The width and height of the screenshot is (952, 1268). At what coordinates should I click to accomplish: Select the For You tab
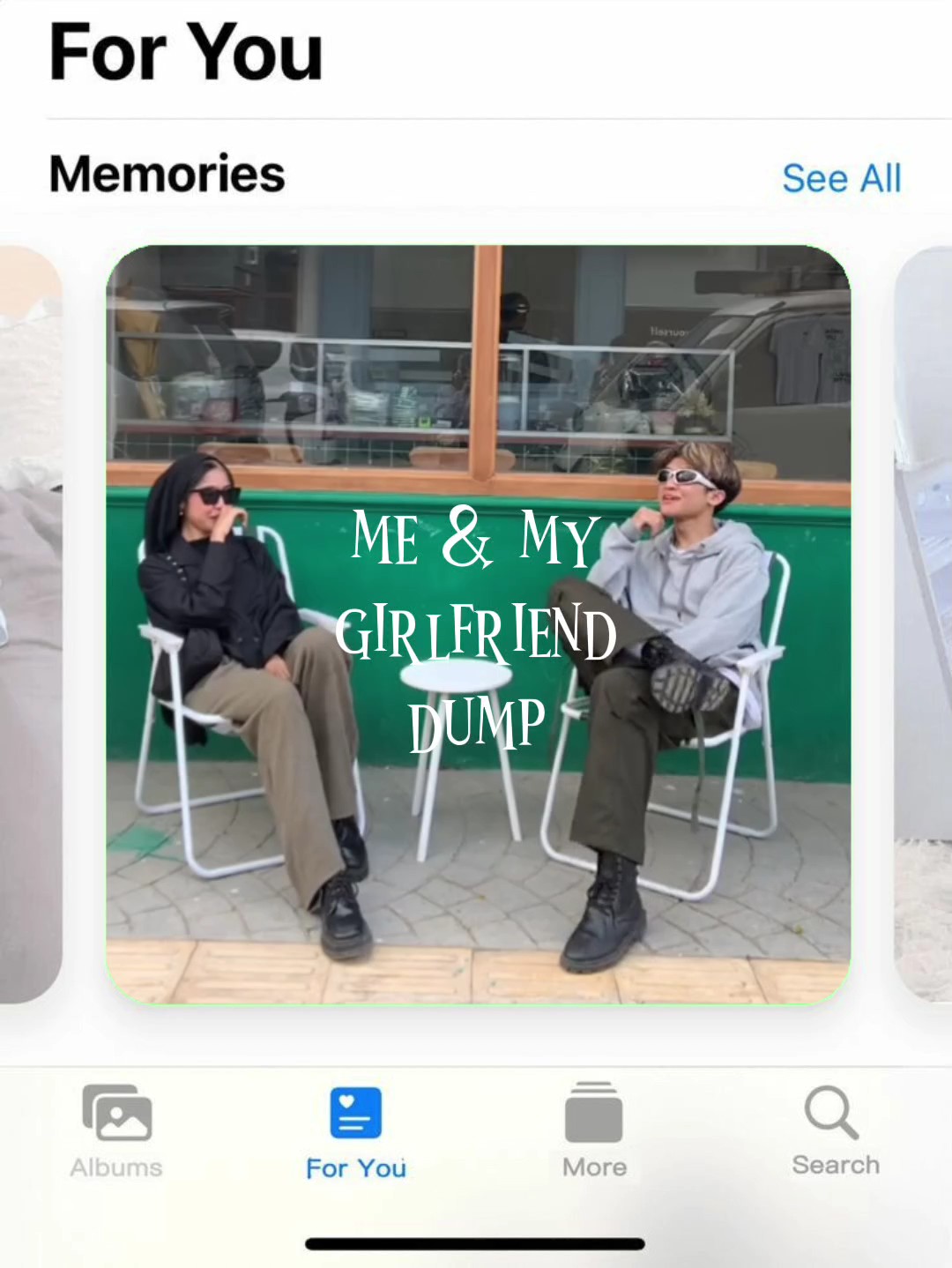click(x=356, y=1133)
